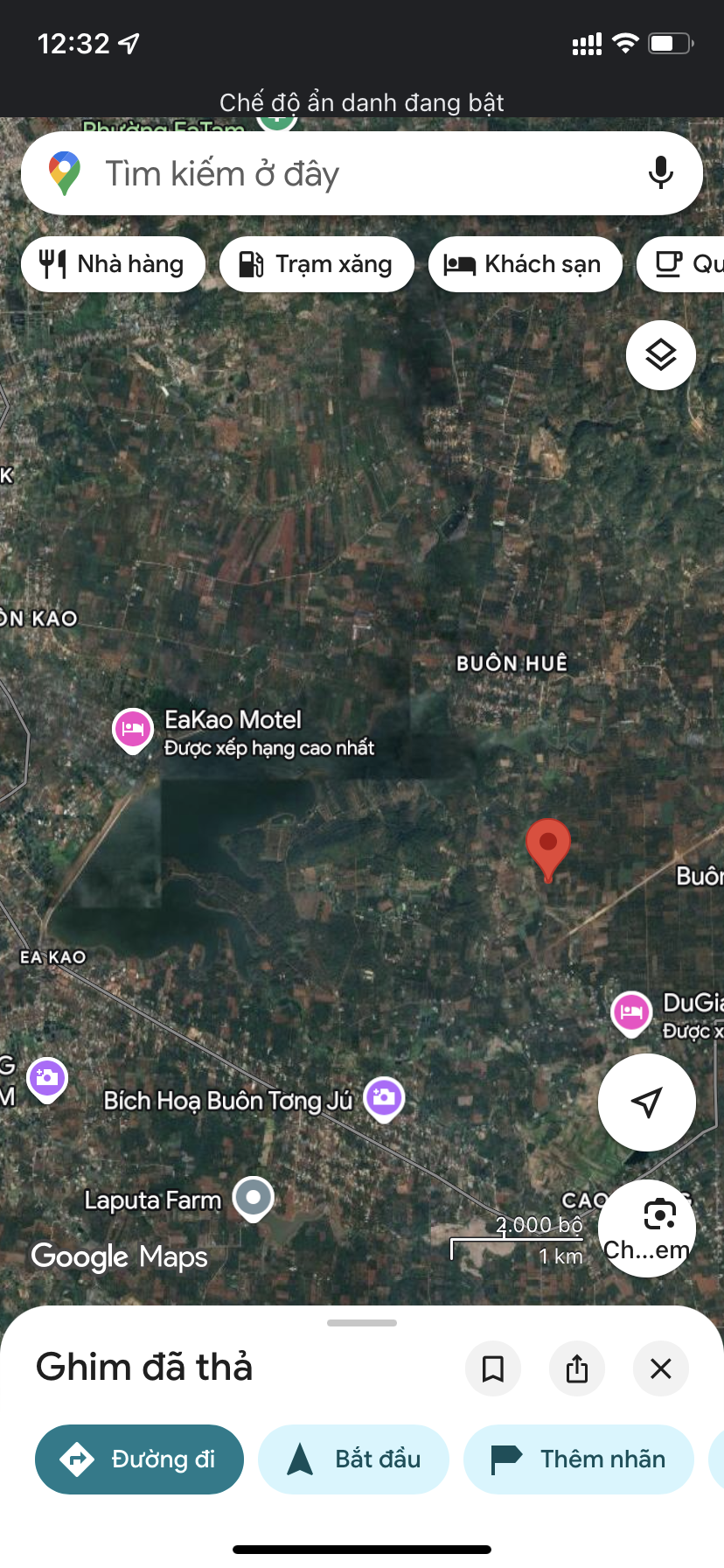
Task: Open the EaKao Motel map marker
Action: pos(132,728)
